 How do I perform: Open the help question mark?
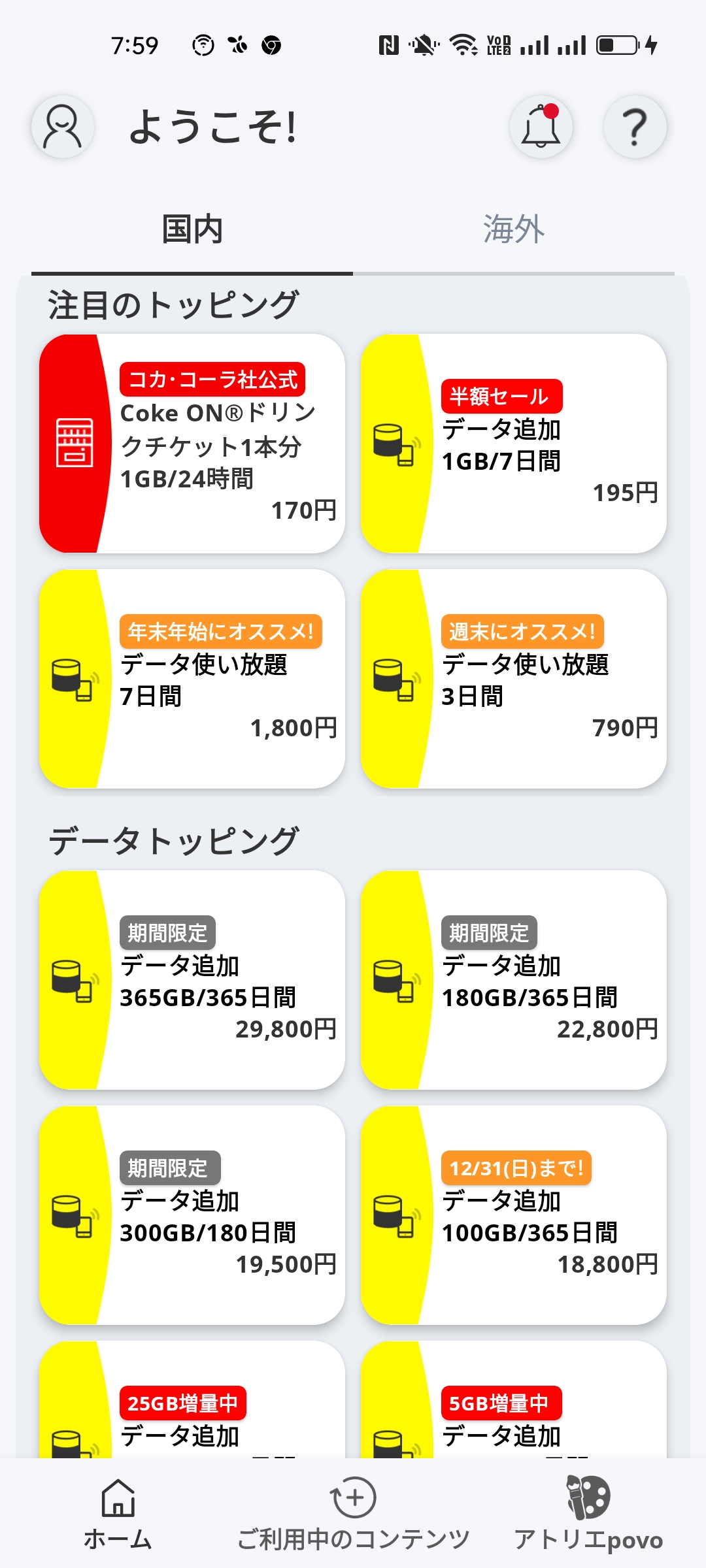[x=635, y=127]
